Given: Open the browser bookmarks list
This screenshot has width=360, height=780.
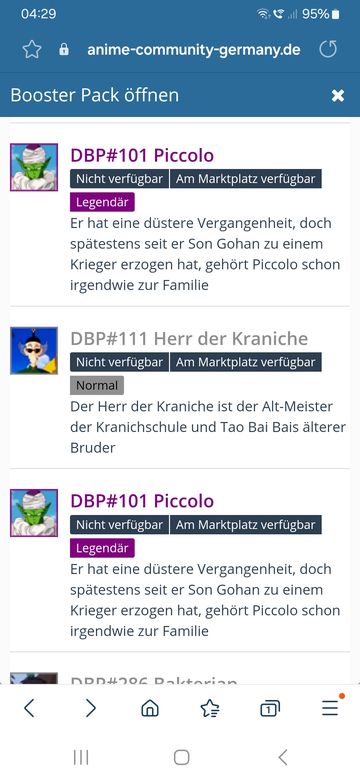Looking at the screenshot, I should [210, 708].
